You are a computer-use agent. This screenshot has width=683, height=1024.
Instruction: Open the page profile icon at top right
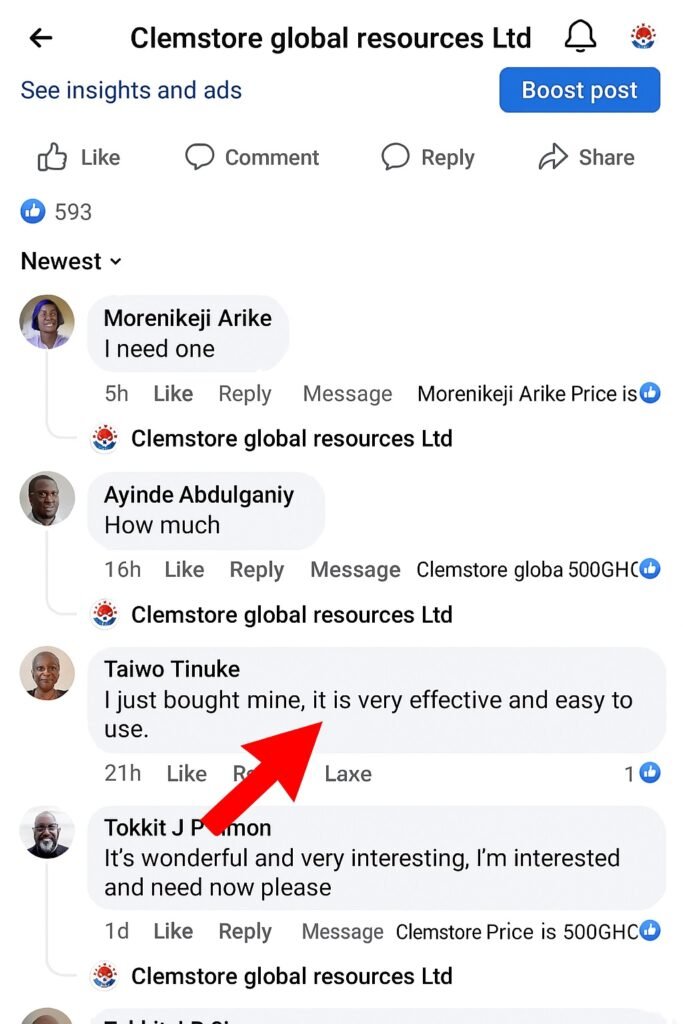click(x=643, y=38)
